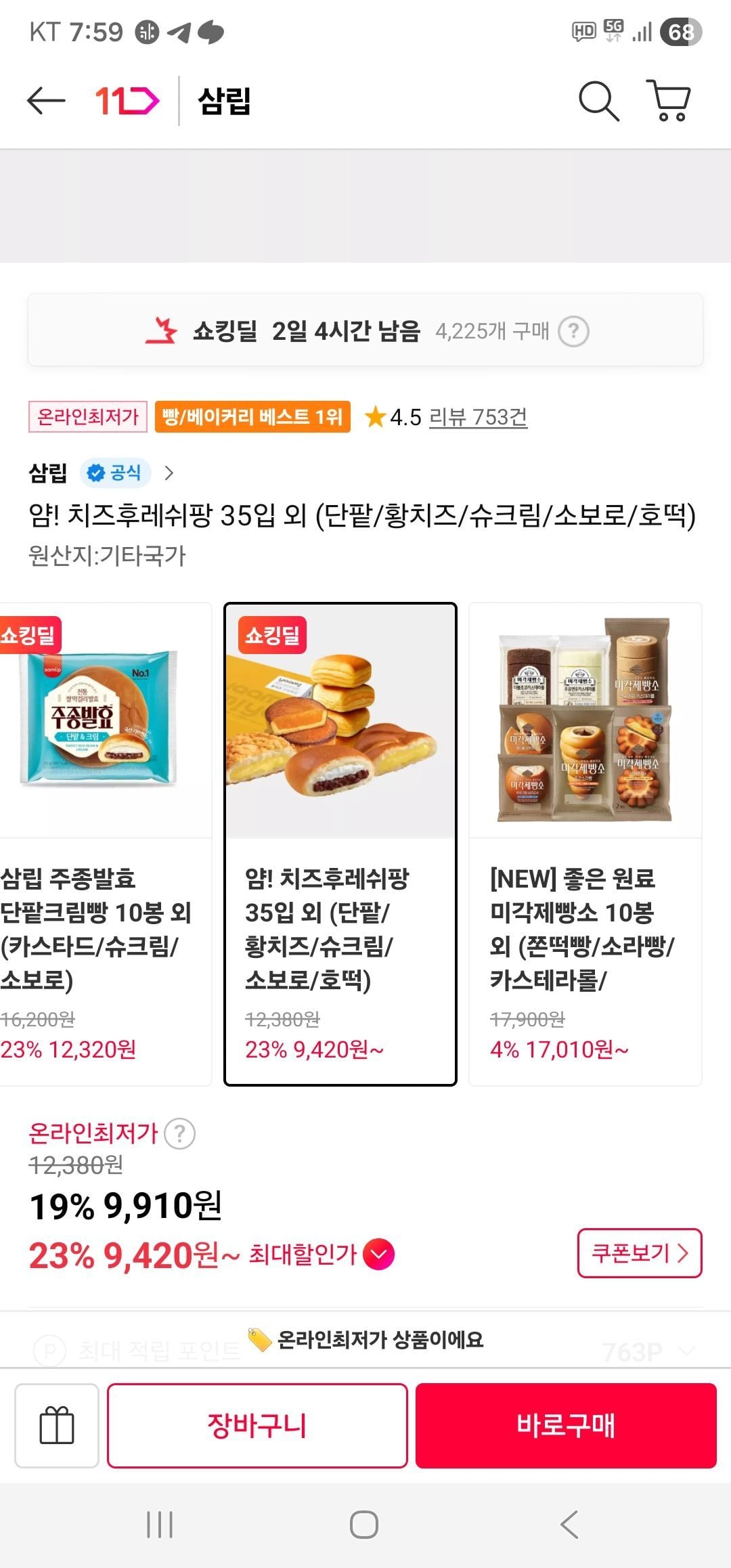The image size is (731, 1568).
Task: Open the search icon
Action: 598,102
